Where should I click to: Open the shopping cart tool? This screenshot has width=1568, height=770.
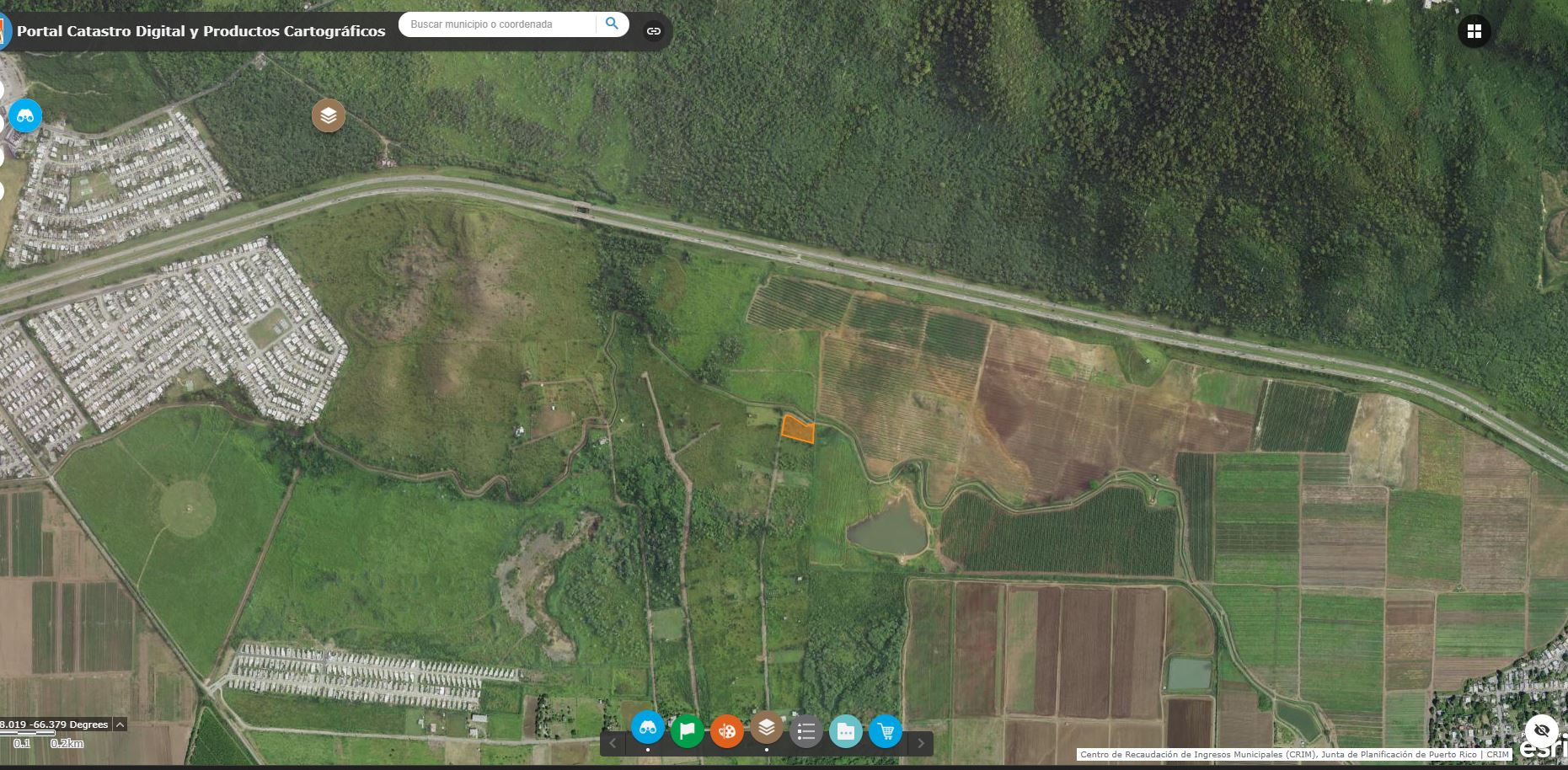point(885,730)
